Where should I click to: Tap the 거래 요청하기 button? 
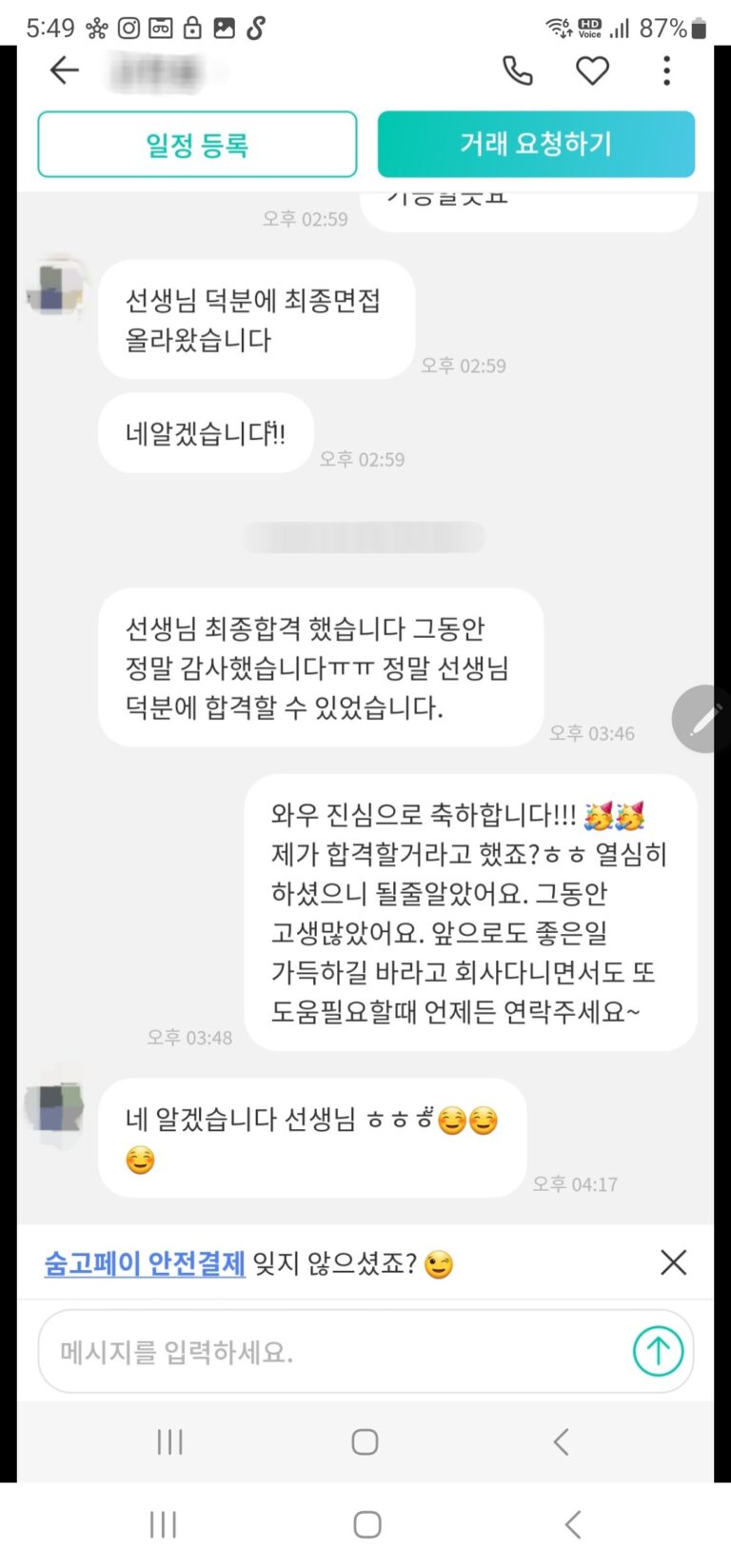point(536,144)
